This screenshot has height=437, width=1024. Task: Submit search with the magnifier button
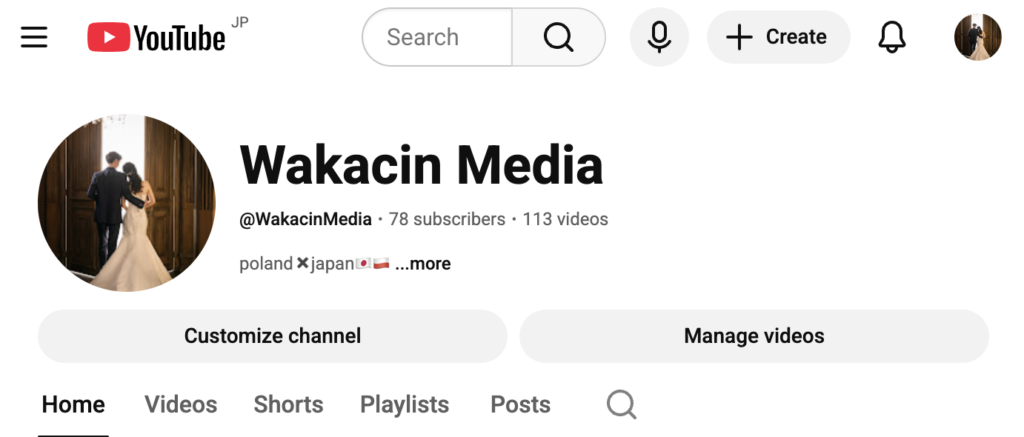(558, 38)
